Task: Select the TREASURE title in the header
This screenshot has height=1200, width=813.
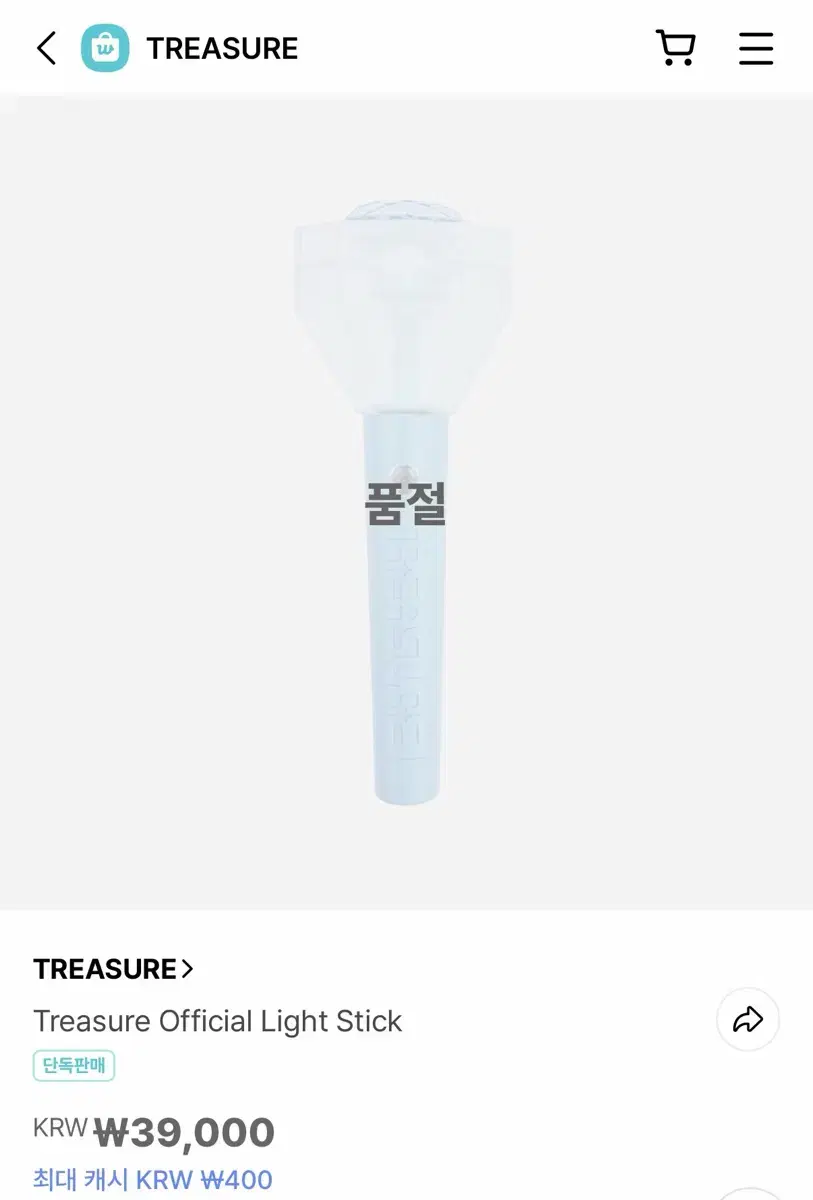Action: click(222, 47)
